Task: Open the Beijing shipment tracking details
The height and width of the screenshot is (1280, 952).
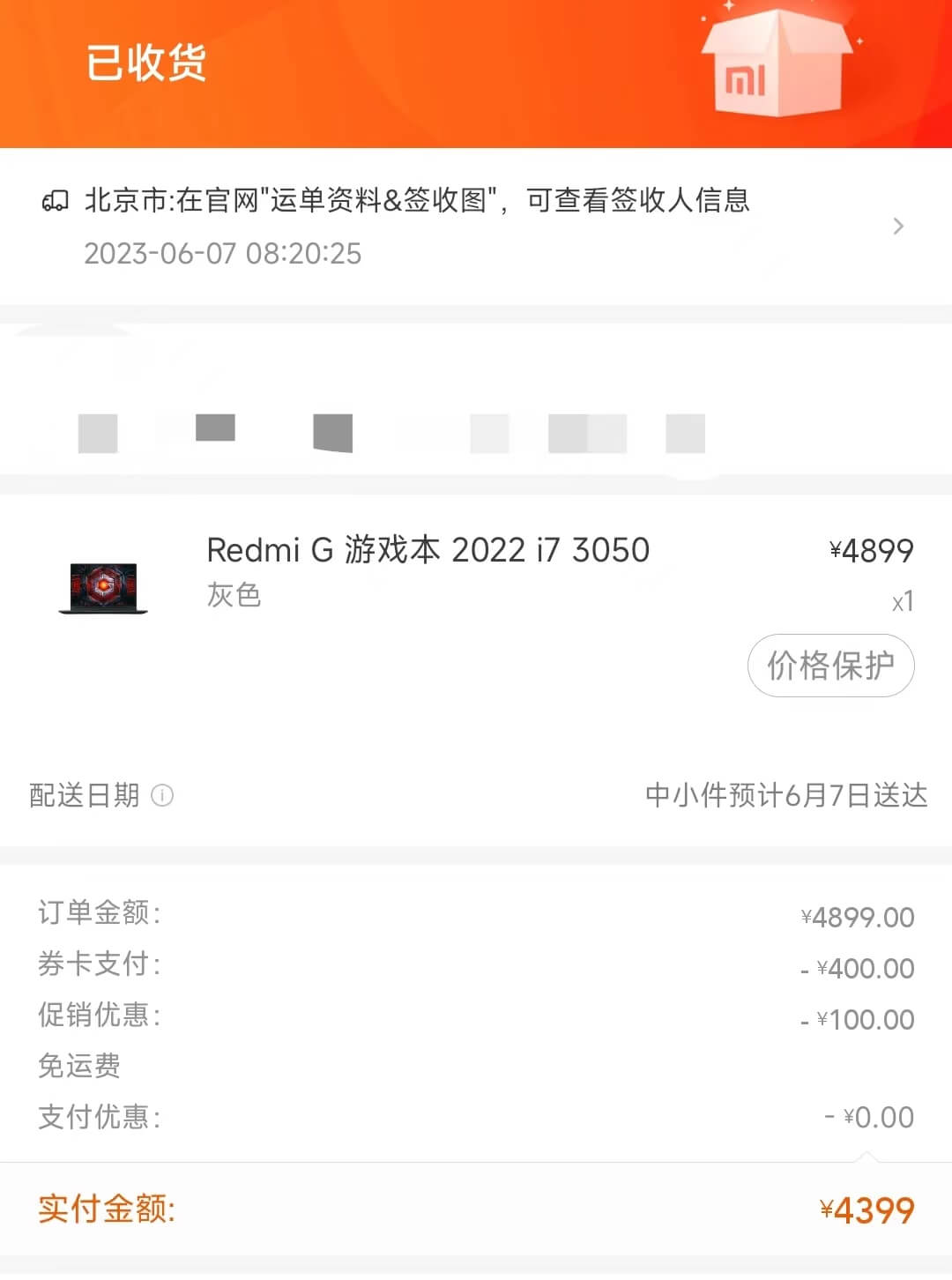Action: (x=476, y=226)
